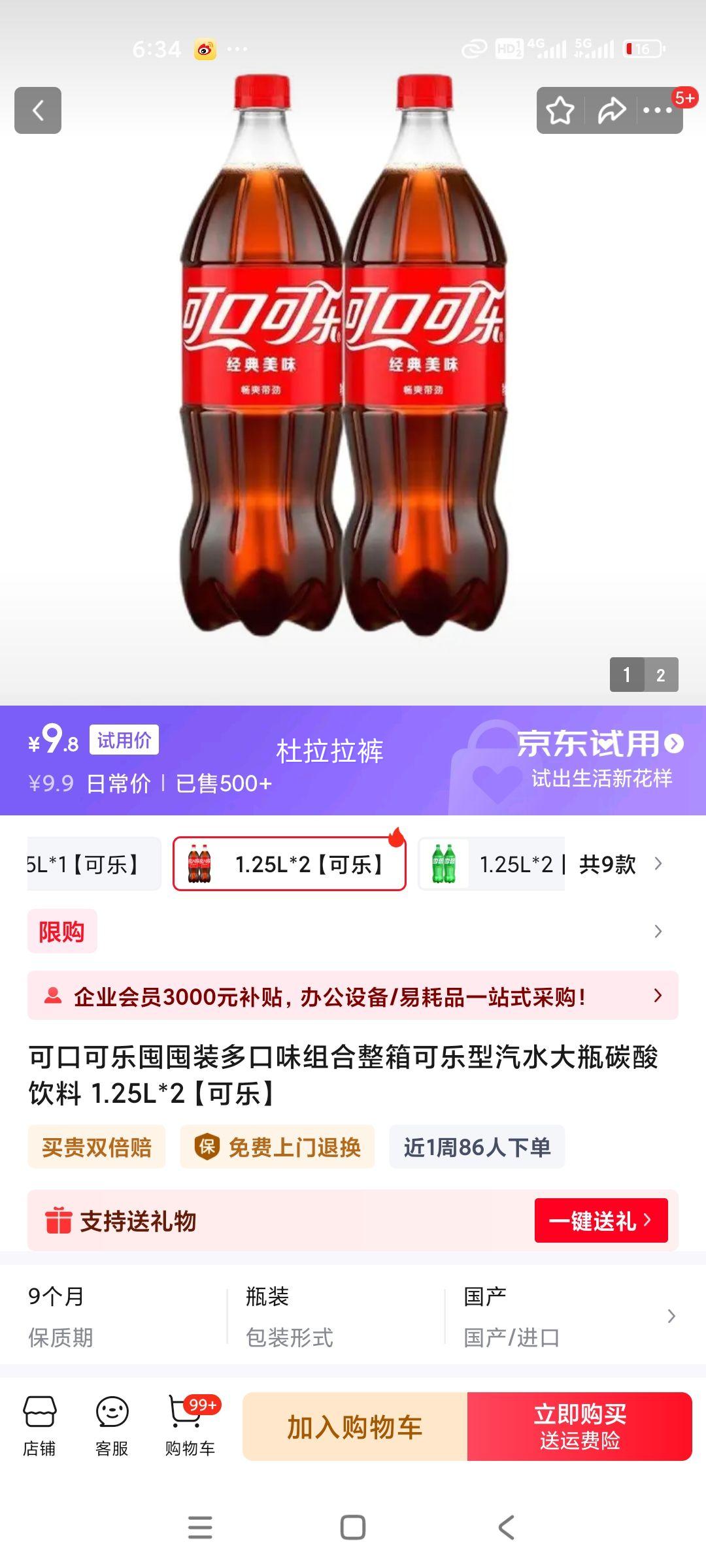Select the 5L*1【可乐】 variant
Screen dimensions: 706x1568
pos(92,864)
